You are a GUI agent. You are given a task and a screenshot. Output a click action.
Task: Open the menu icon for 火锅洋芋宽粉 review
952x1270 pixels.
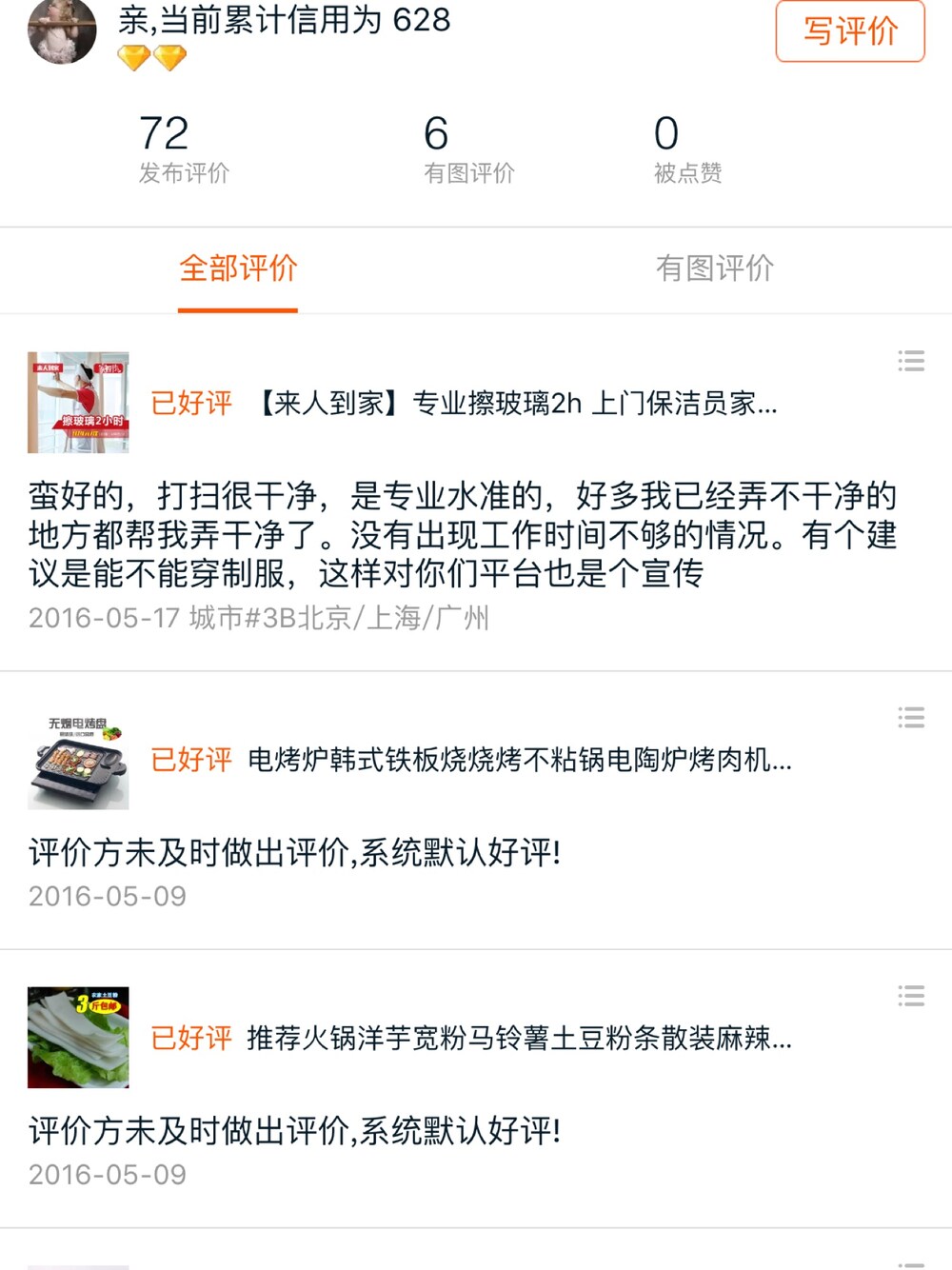(x=910, y=996)
